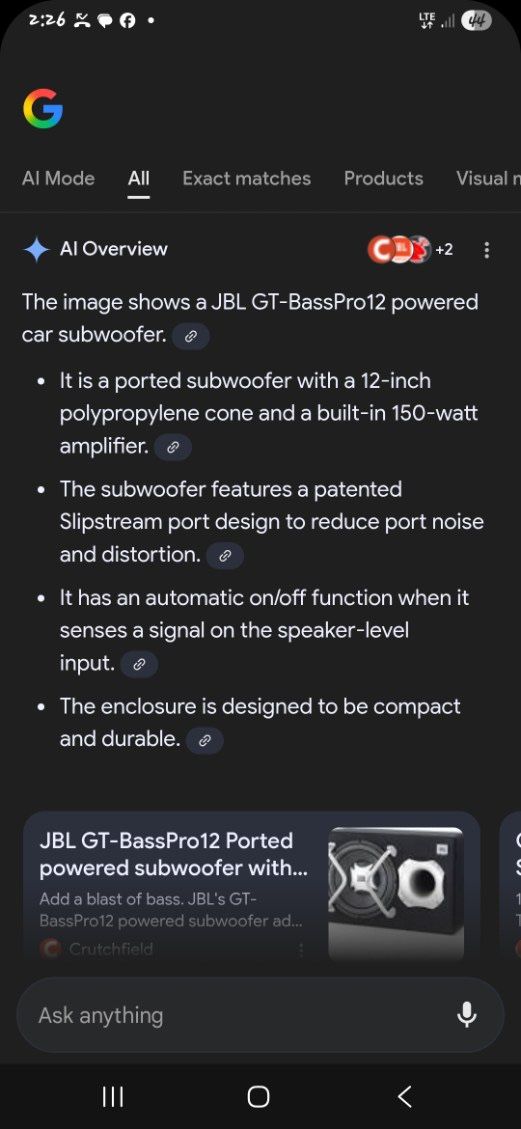Image resolution: width=521 pixels, height=1129 pixels.
Task: Open recent apps from navigation bar
Action: tap(113, 1097)
